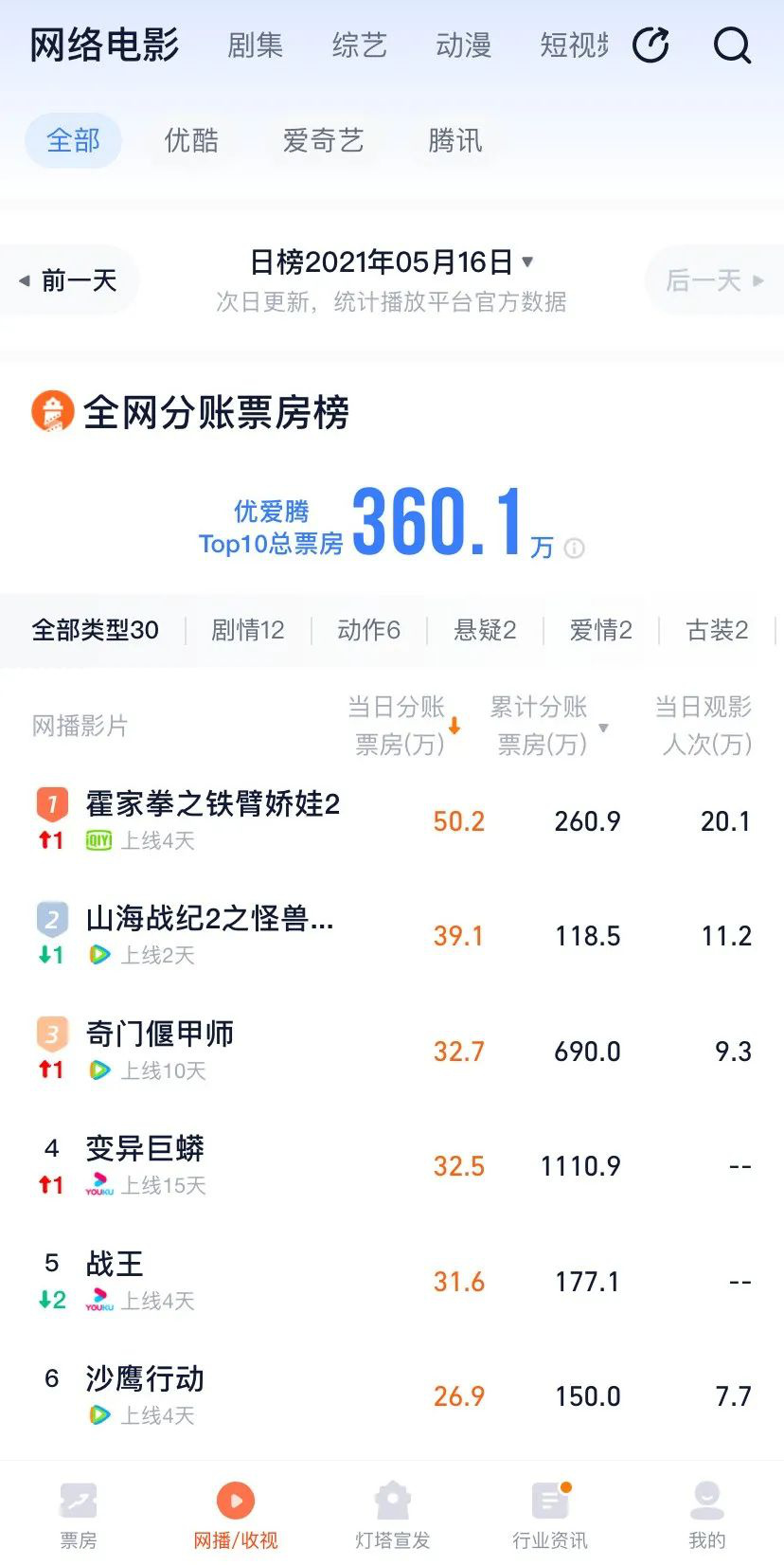
Task: Switch to 行业资讯 bottom tab
Action: point(550,1514)
